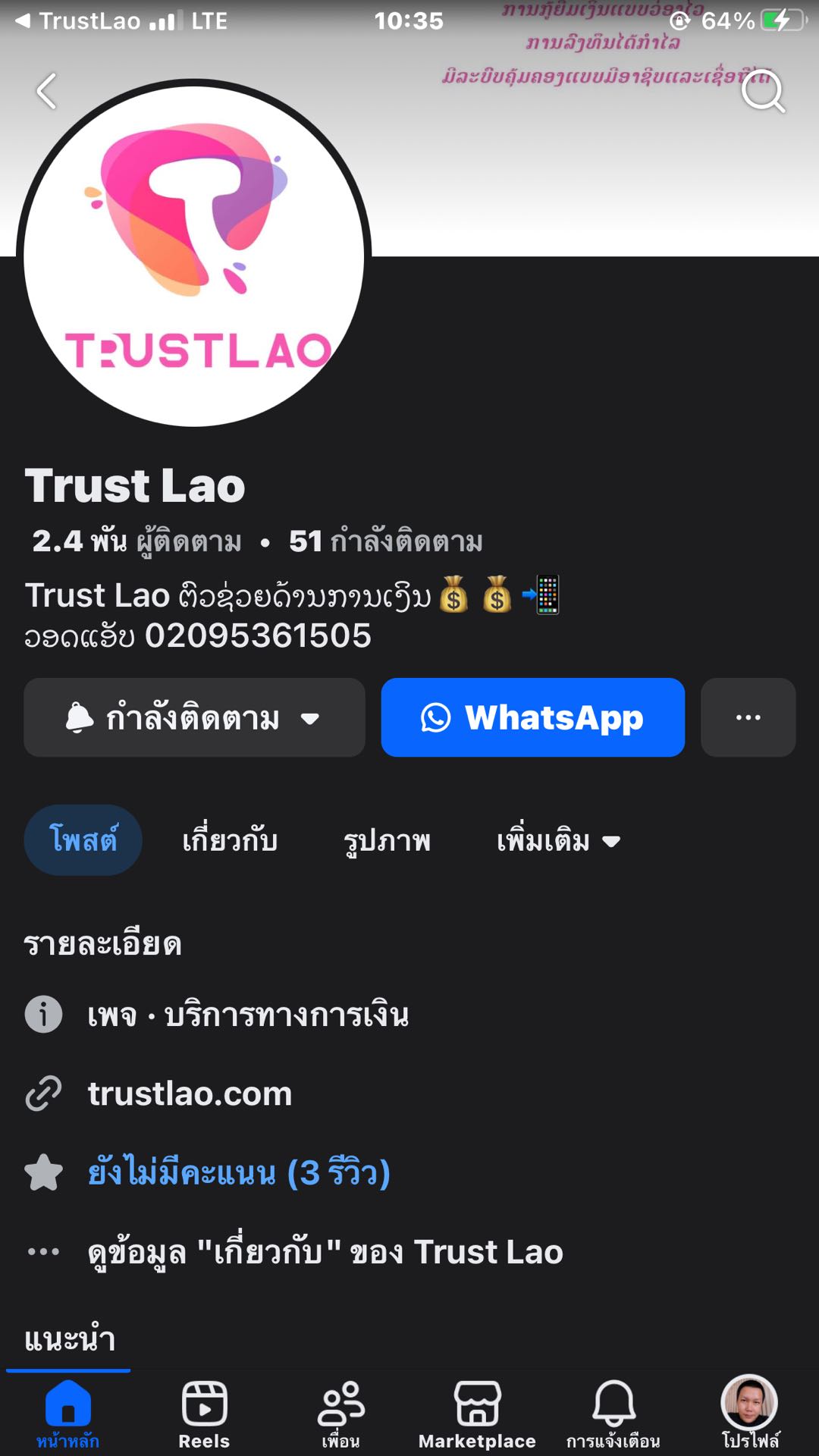Go back using the arrow icon
Image resolution: width=819 pixels, height=1456 pixels.
tap(47, 92)
